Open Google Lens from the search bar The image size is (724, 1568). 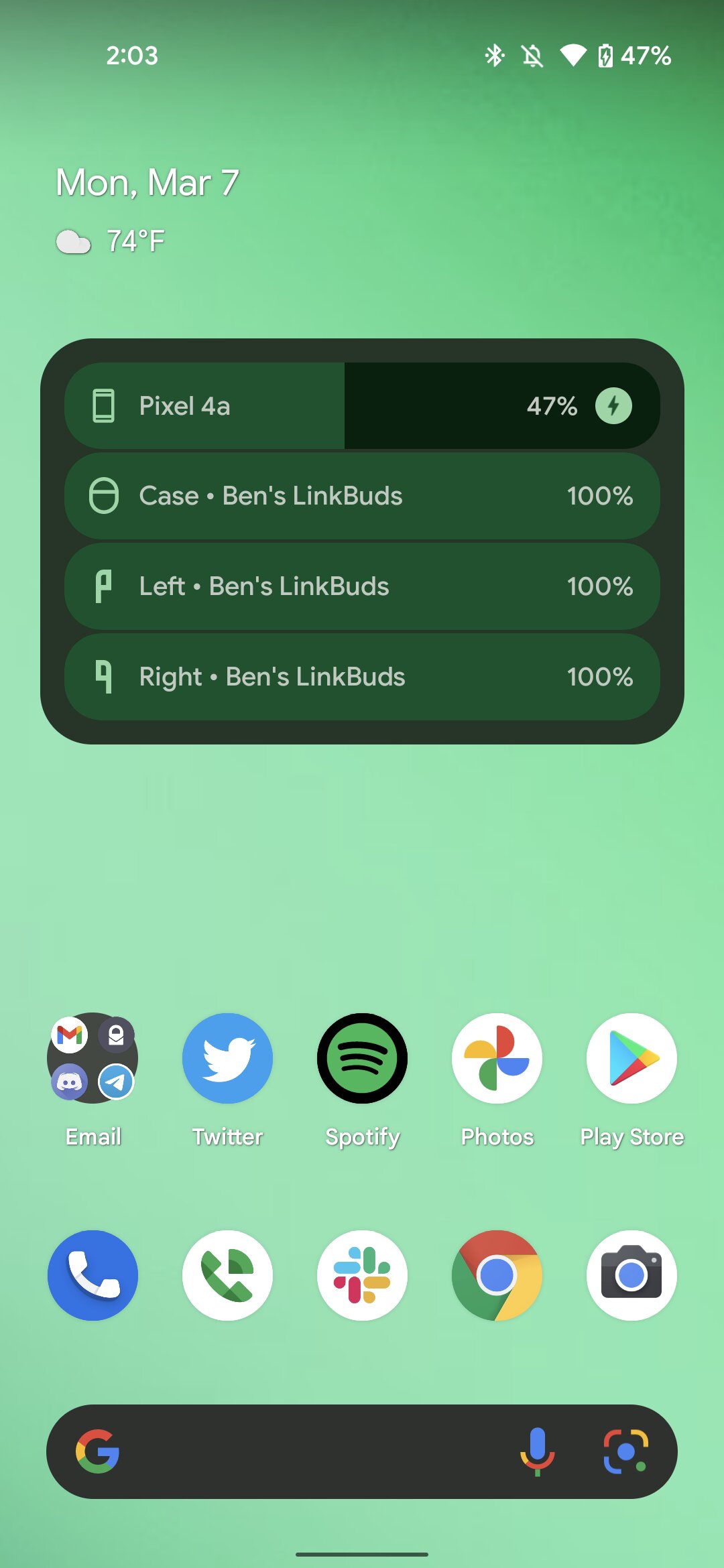coord(626,1451)
